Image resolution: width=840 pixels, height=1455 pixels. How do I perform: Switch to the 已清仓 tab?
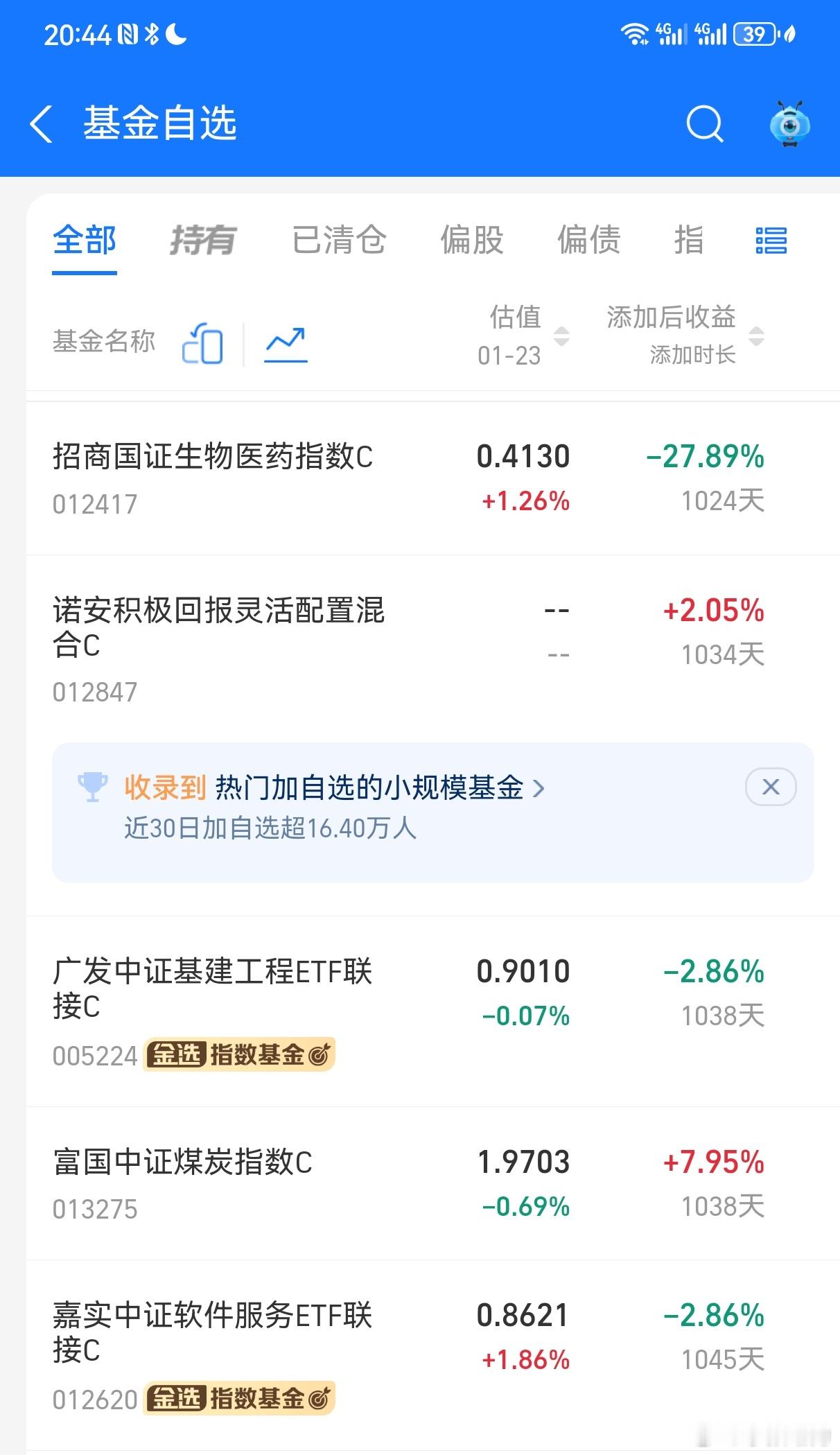tap(339, 241)
